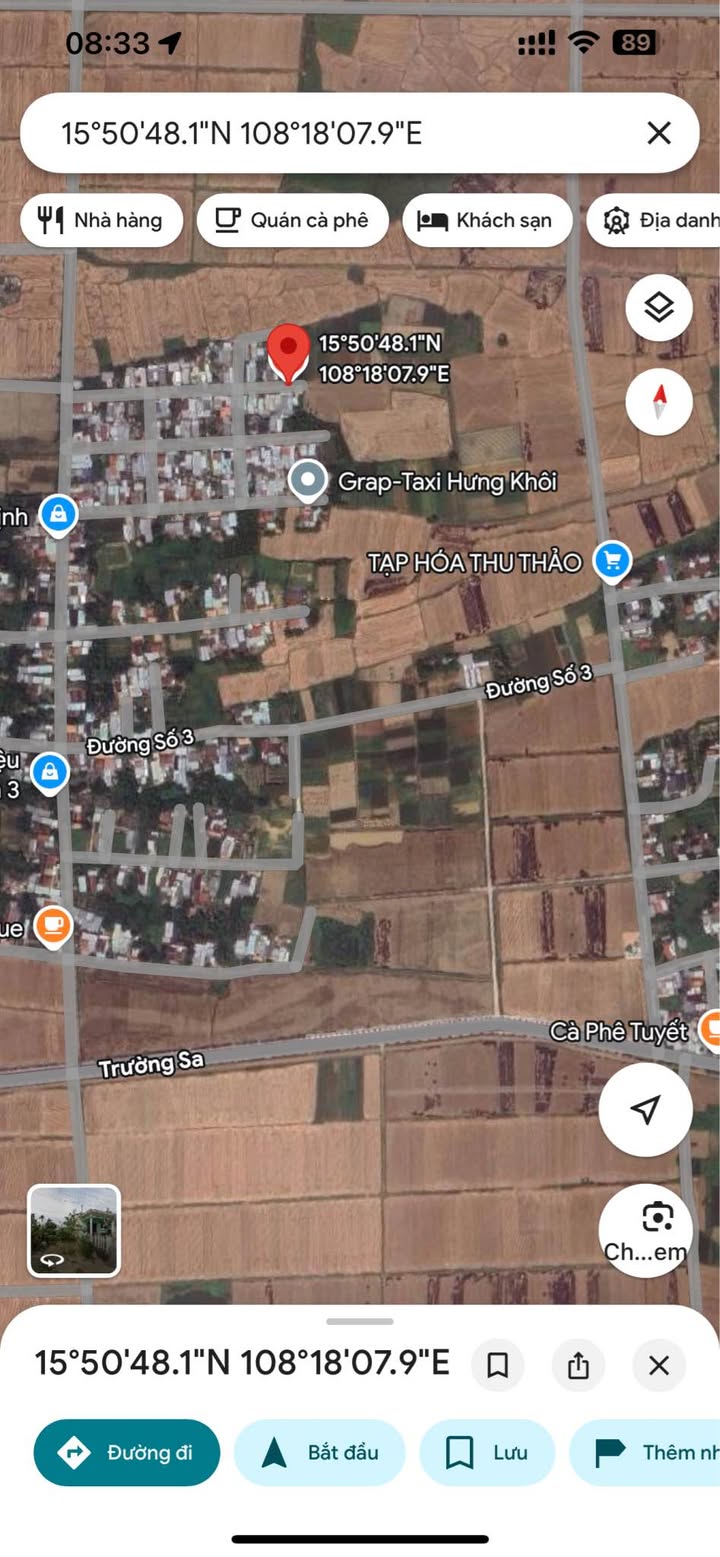Screen dimensions: 720x1557
Task: Close the location details panel
Action: pyautogui.click(x=659, y=1365)
